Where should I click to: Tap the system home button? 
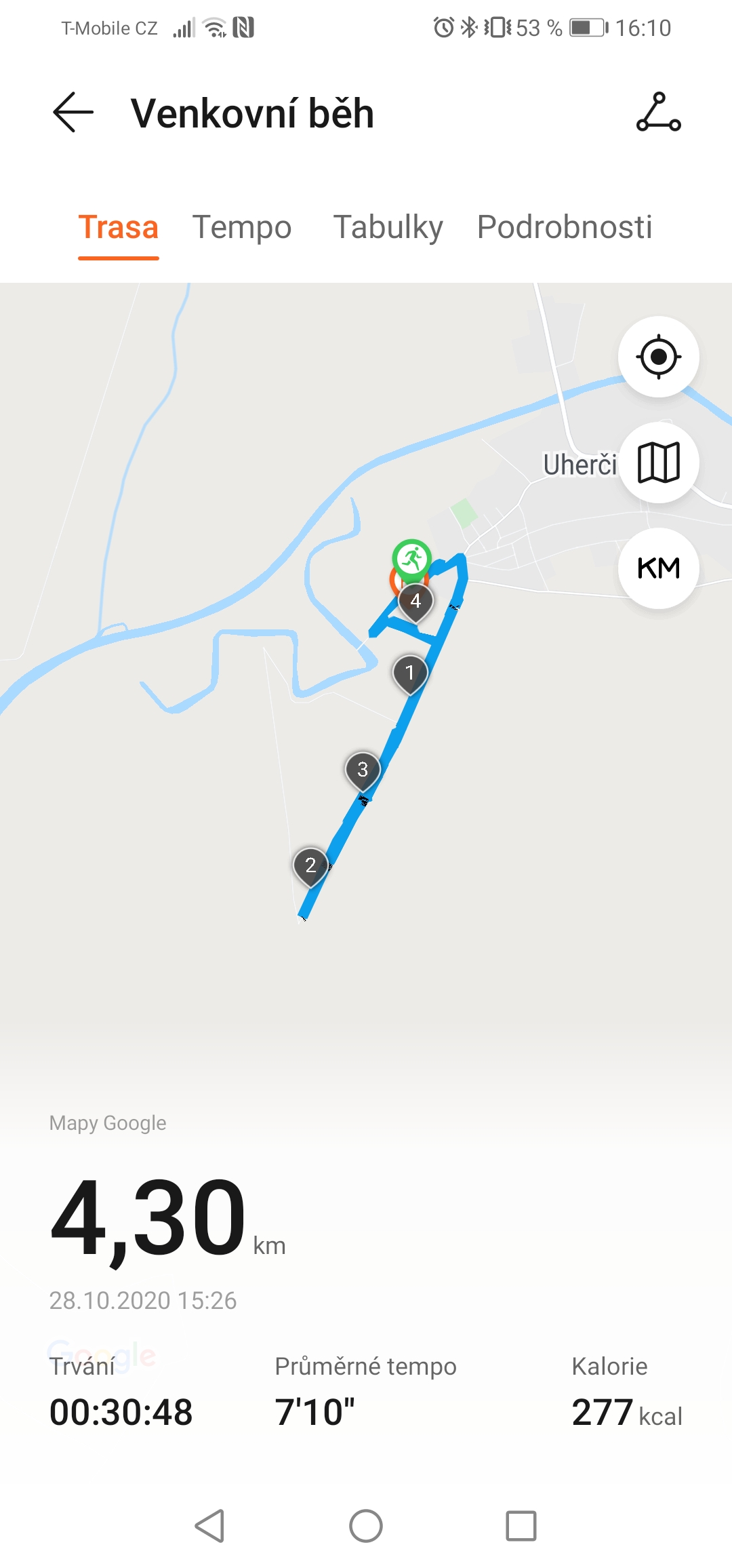366,1526
